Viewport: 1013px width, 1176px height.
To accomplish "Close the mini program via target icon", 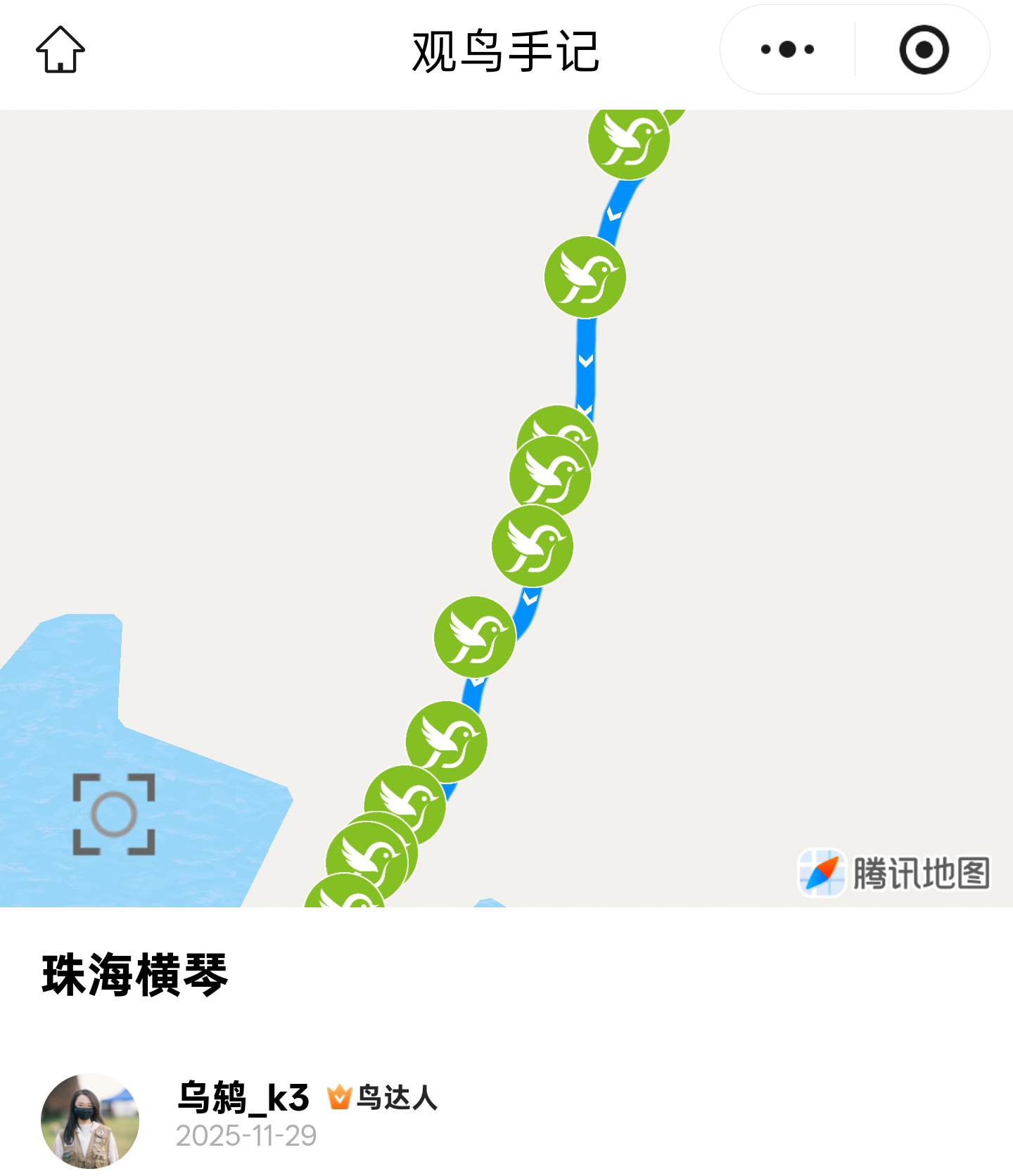I will pyautogui.click(x=924, y=49).
